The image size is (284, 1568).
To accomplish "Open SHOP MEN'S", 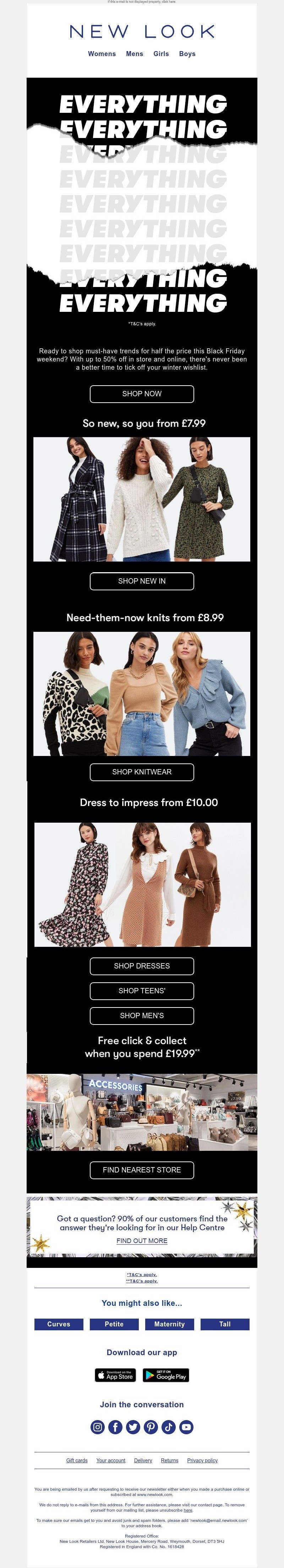I will (x=141, y=1016).
